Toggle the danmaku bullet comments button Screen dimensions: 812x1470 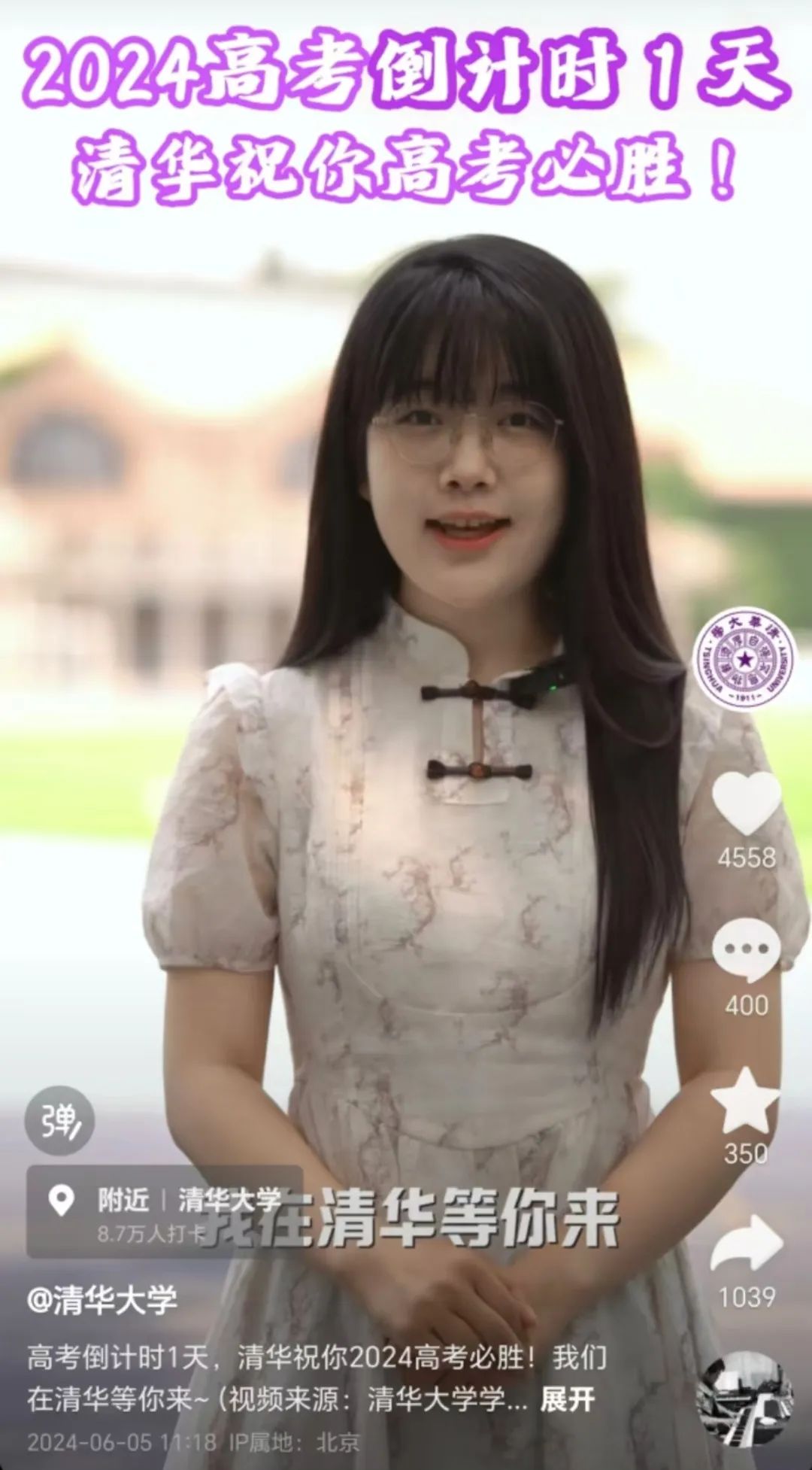tap(59, 1120)
